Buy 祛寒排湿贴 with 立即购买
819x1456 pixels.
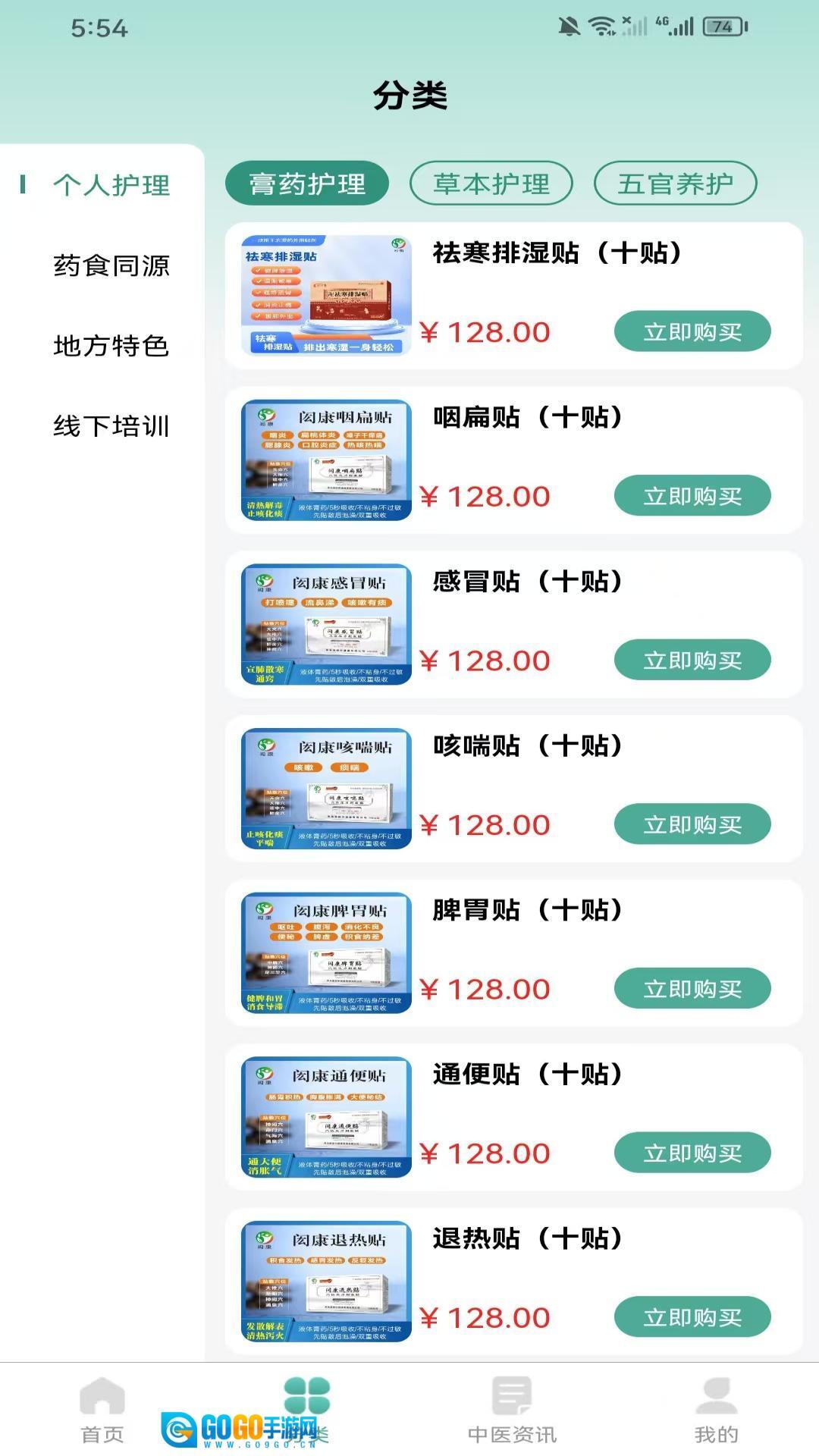coord(692,331)
